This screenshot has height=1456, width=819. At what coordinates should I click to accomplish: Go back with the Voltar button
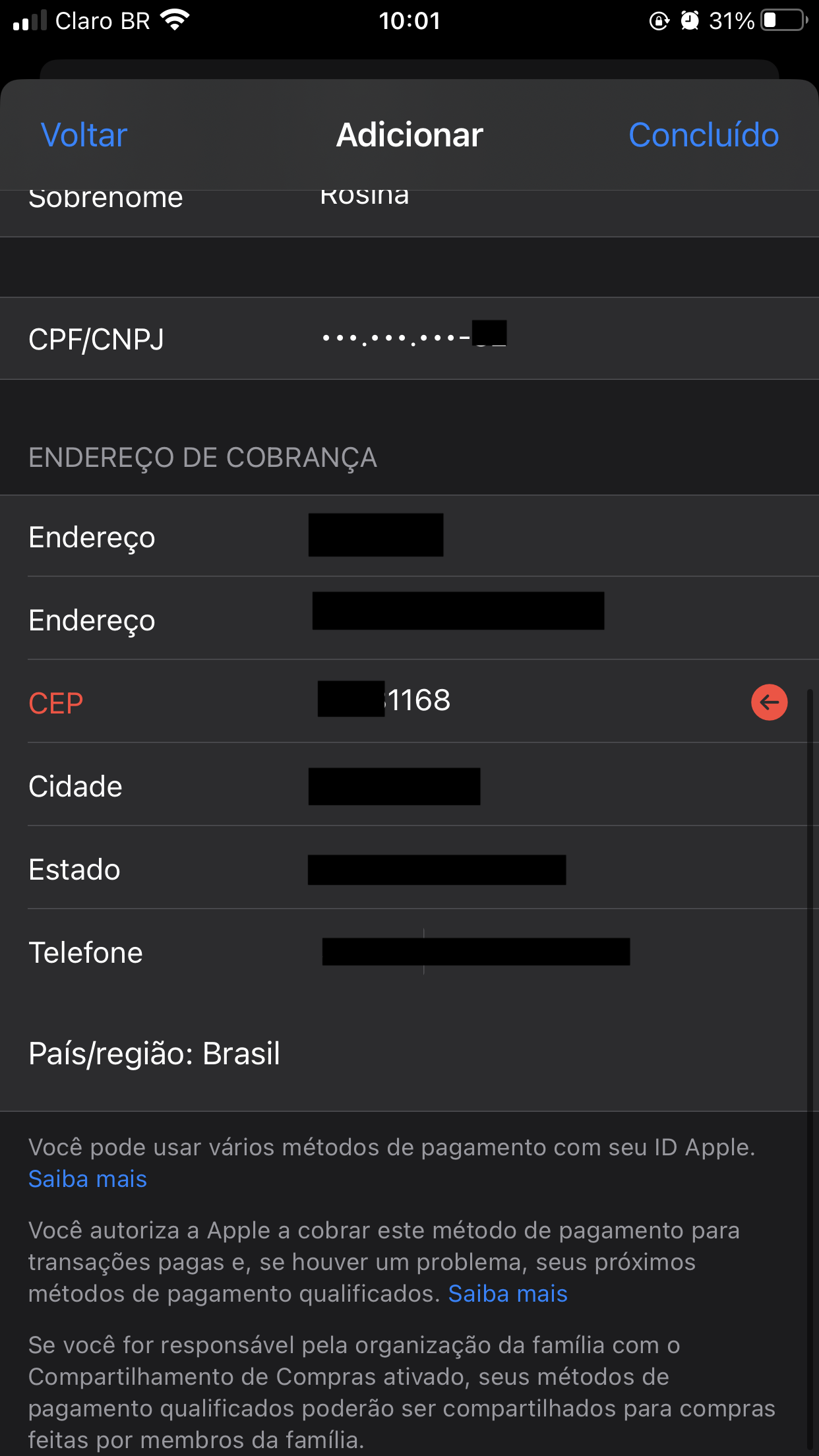point(84,135)
